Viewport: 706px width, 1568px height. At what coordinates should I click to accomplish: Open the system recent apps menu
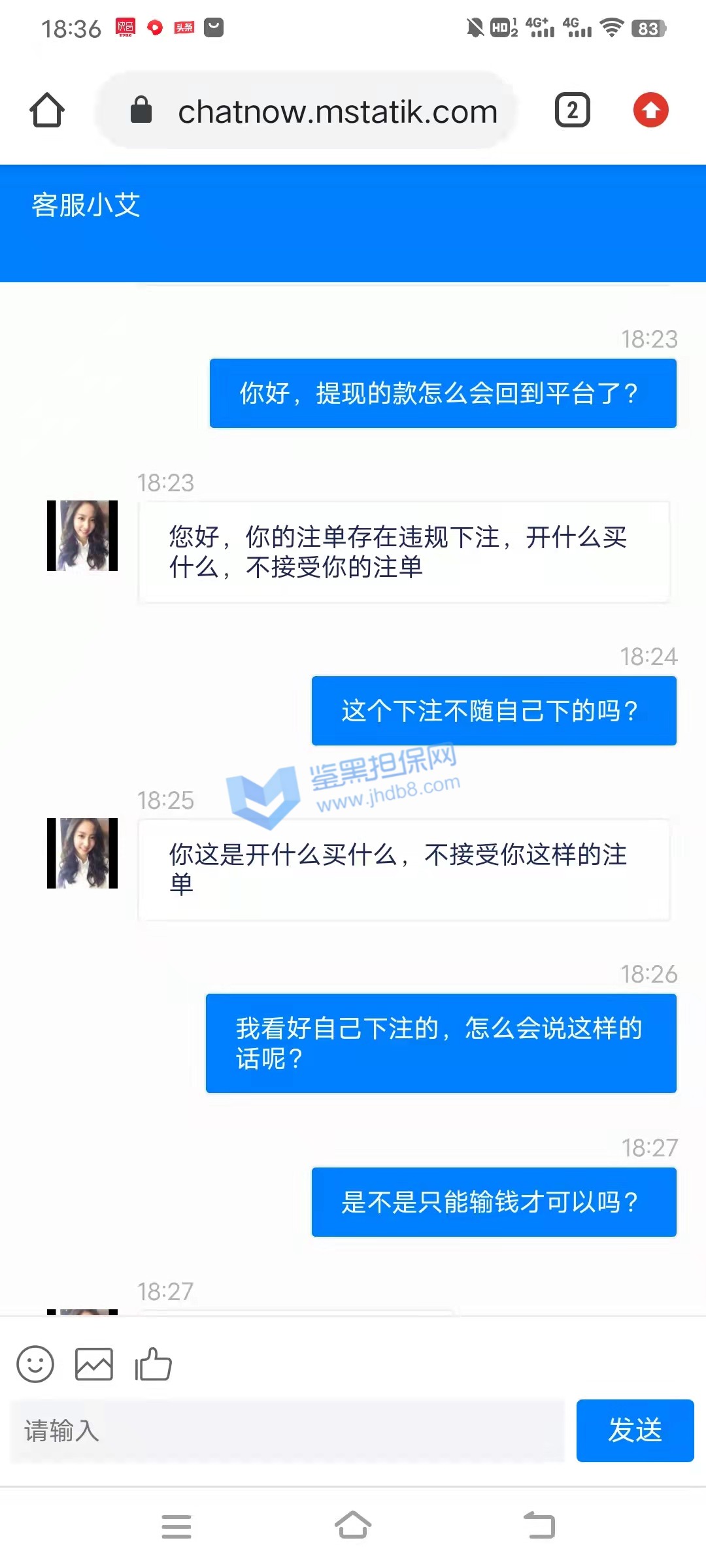tap(176, 1527)
